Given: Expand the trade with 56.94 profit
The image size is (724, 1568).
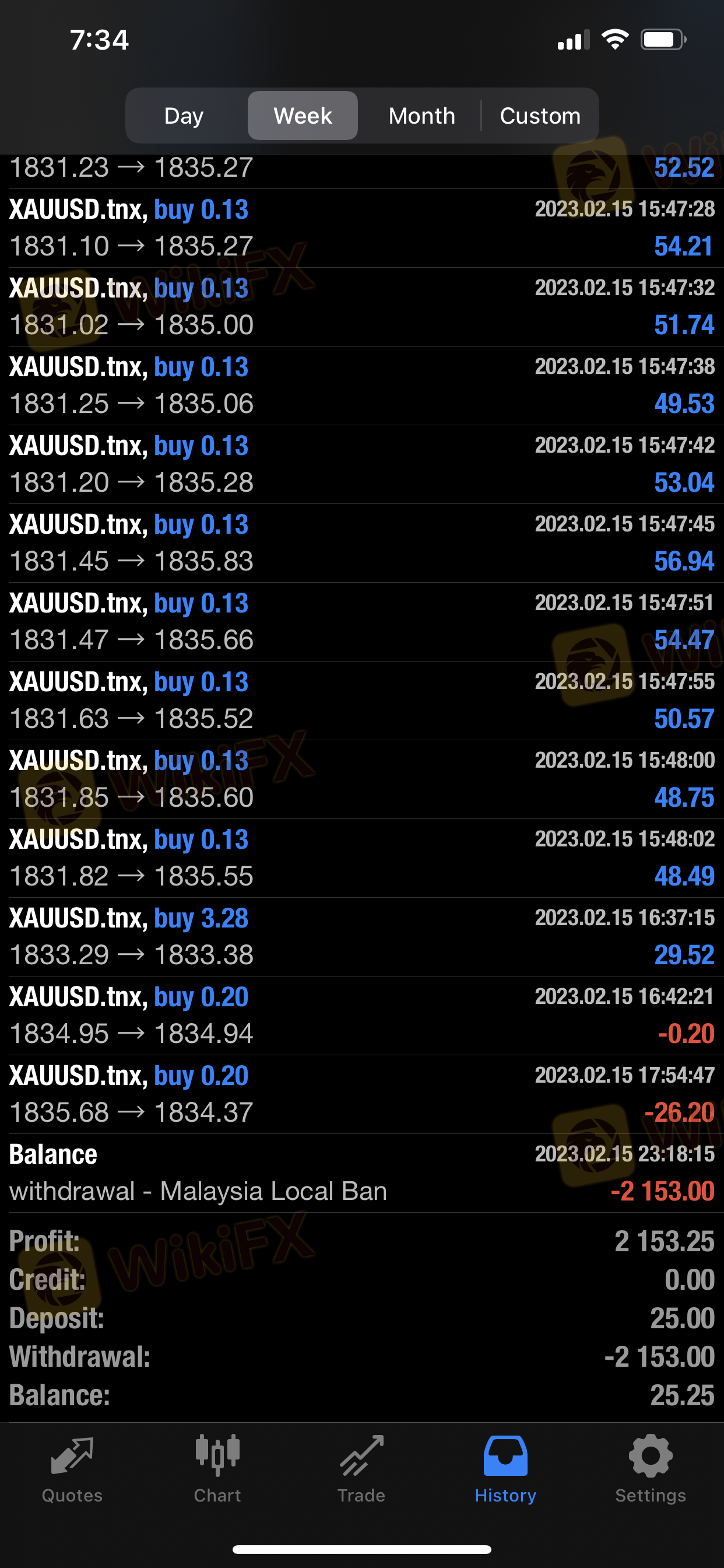Looking at the screenshot, I should (361, 543).
